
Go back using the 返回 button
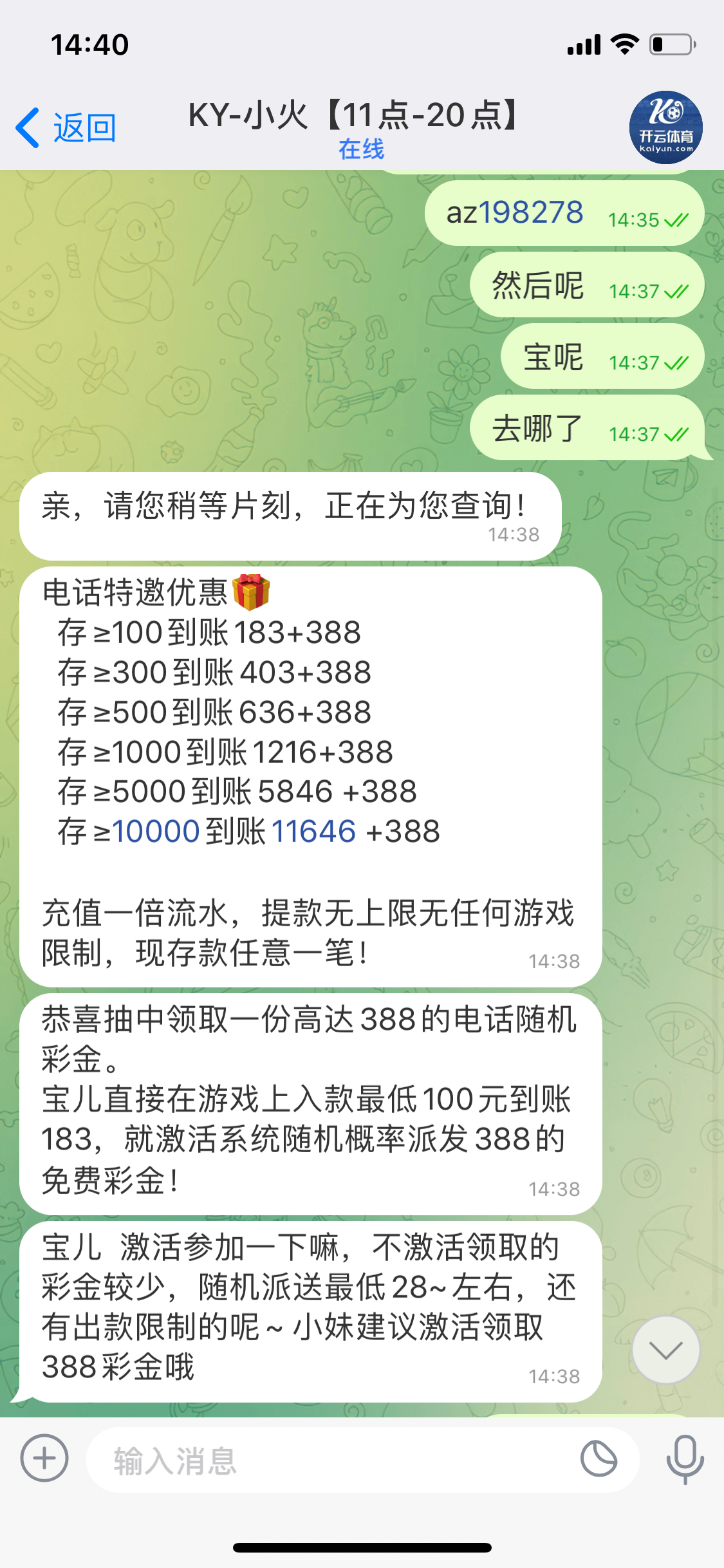(x=66, y=127)
